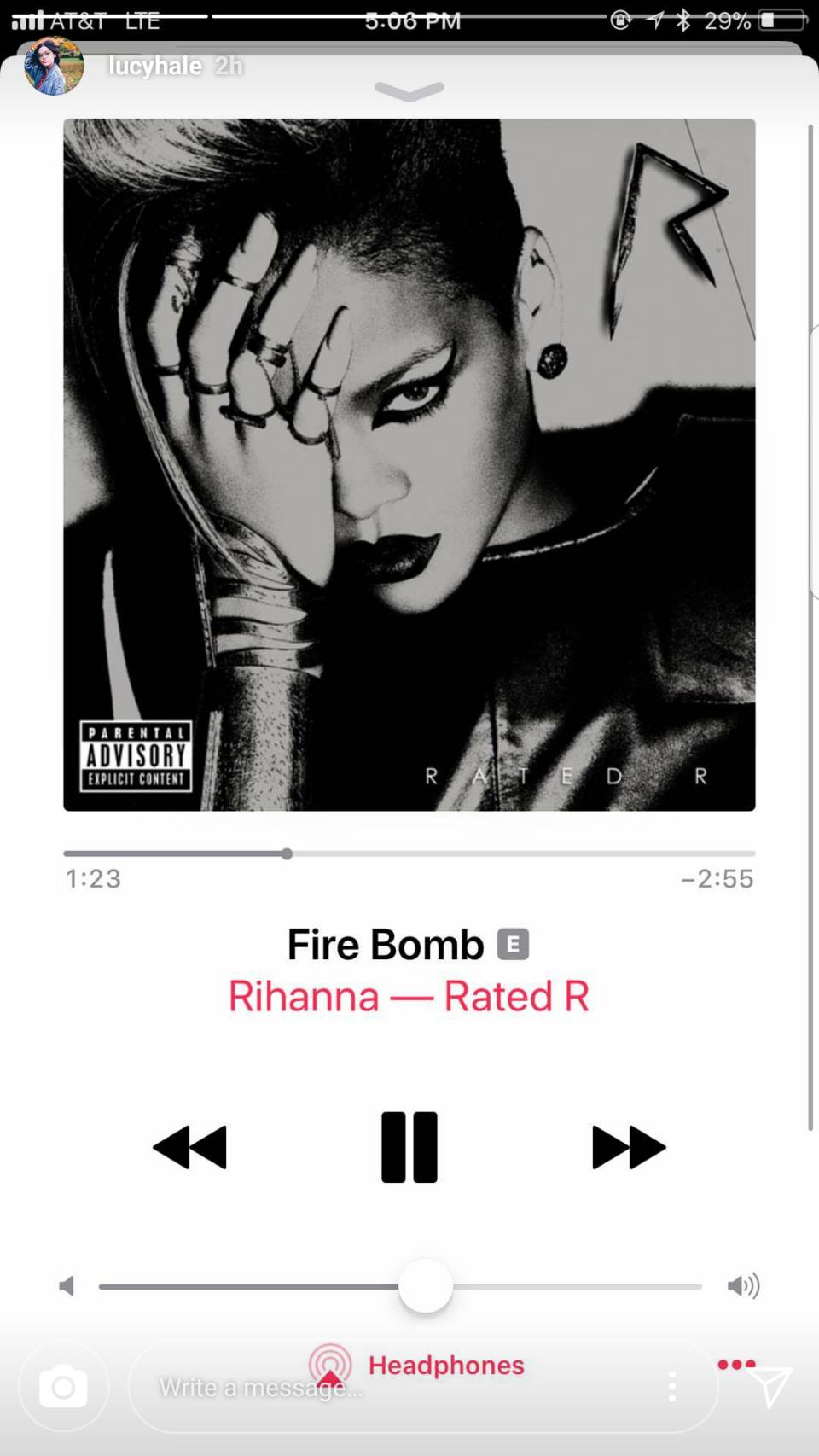Image resolution: width=819 pixels, height=1456 pixels.
Task: Open the camera to reply
Action: point(63,1388)
